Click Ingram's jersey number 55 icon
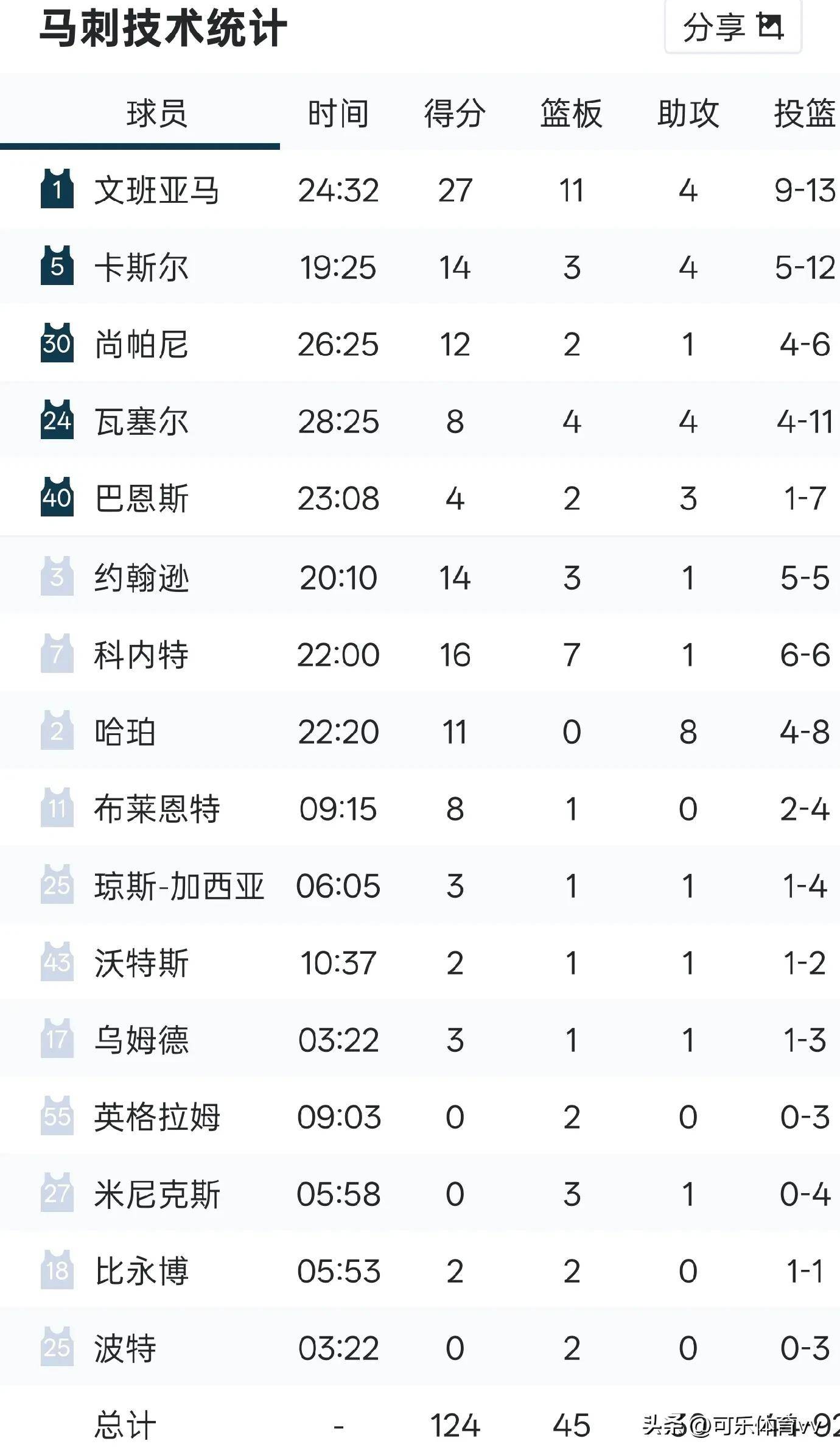Viewport: 840px width, 1455px height. [x=58, y=1118]
